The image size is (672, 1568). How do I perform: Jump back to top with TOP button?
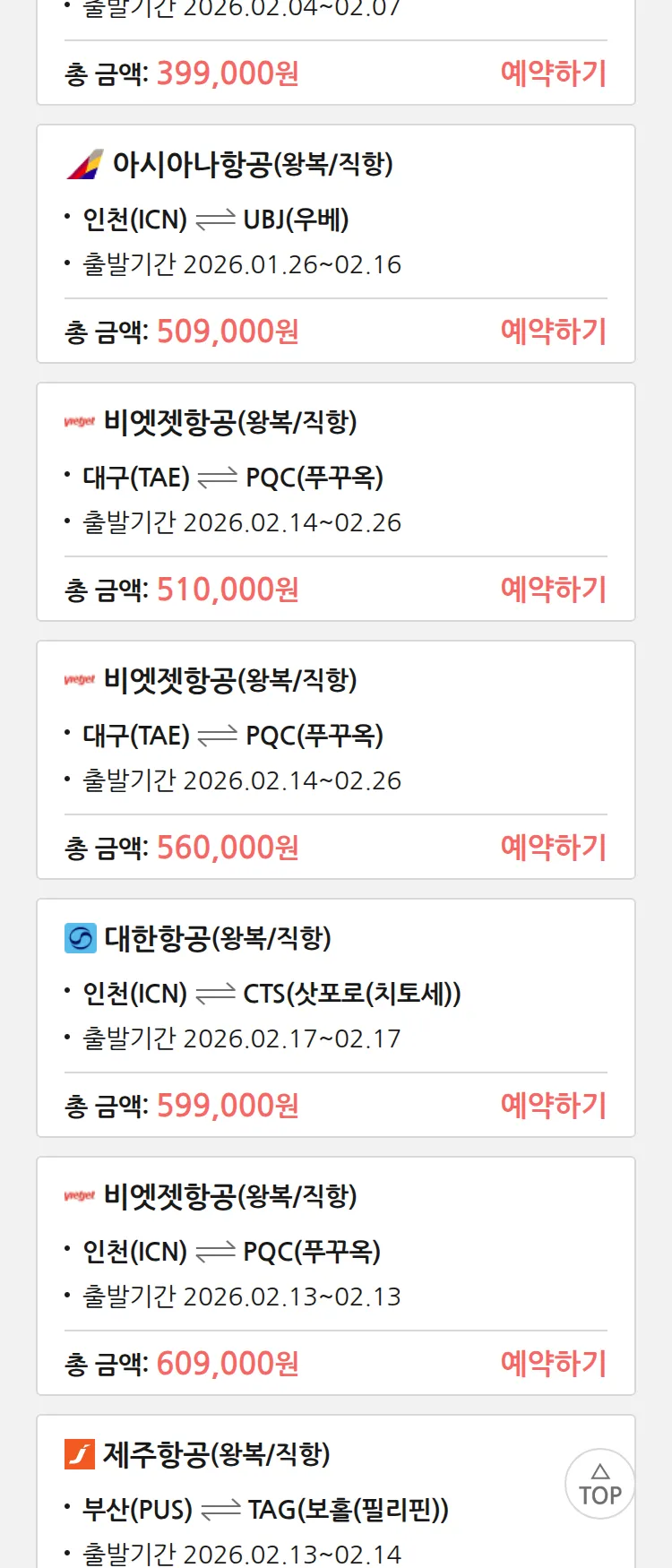(599, 1485)
